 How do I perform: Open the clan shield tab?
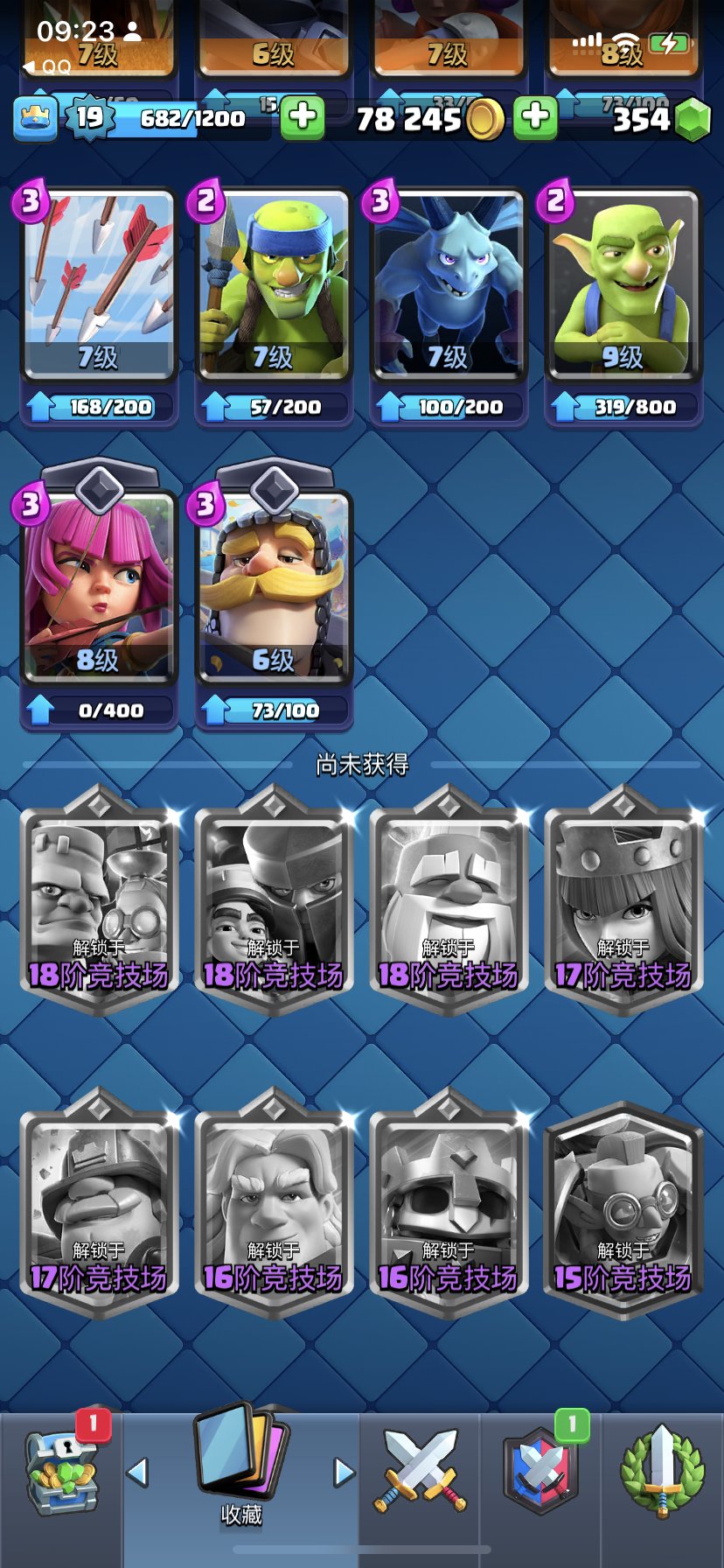(x=540, y=1472)
